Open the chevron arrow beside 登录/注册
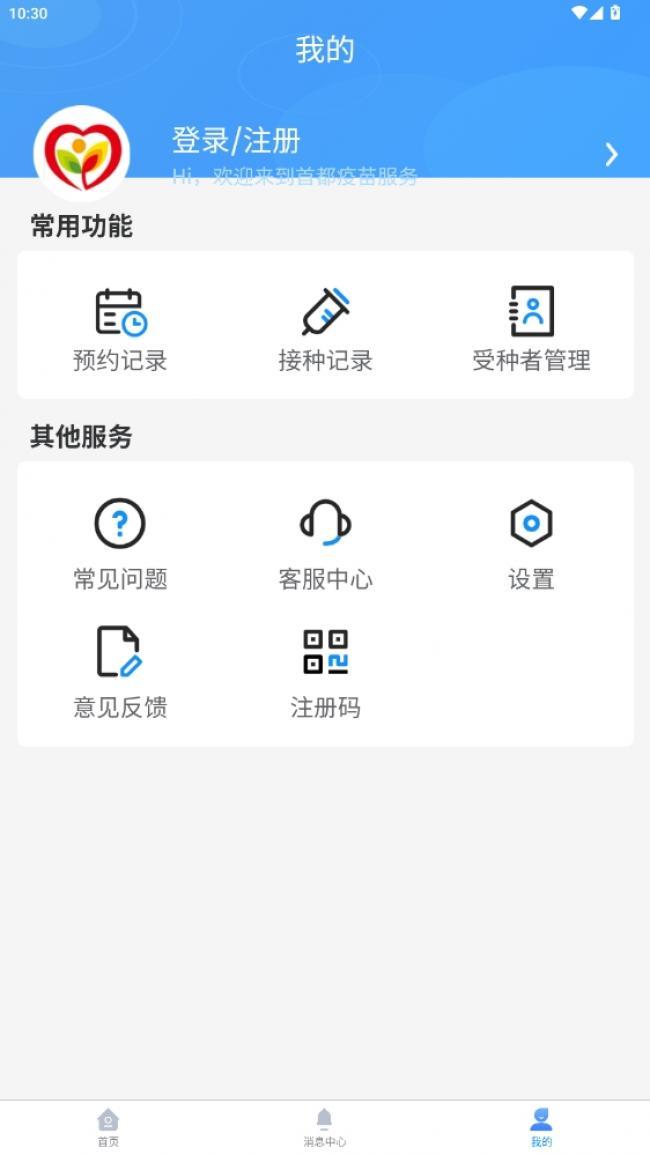This screenshot has height=1155, width=650. (x=611, y=154)
